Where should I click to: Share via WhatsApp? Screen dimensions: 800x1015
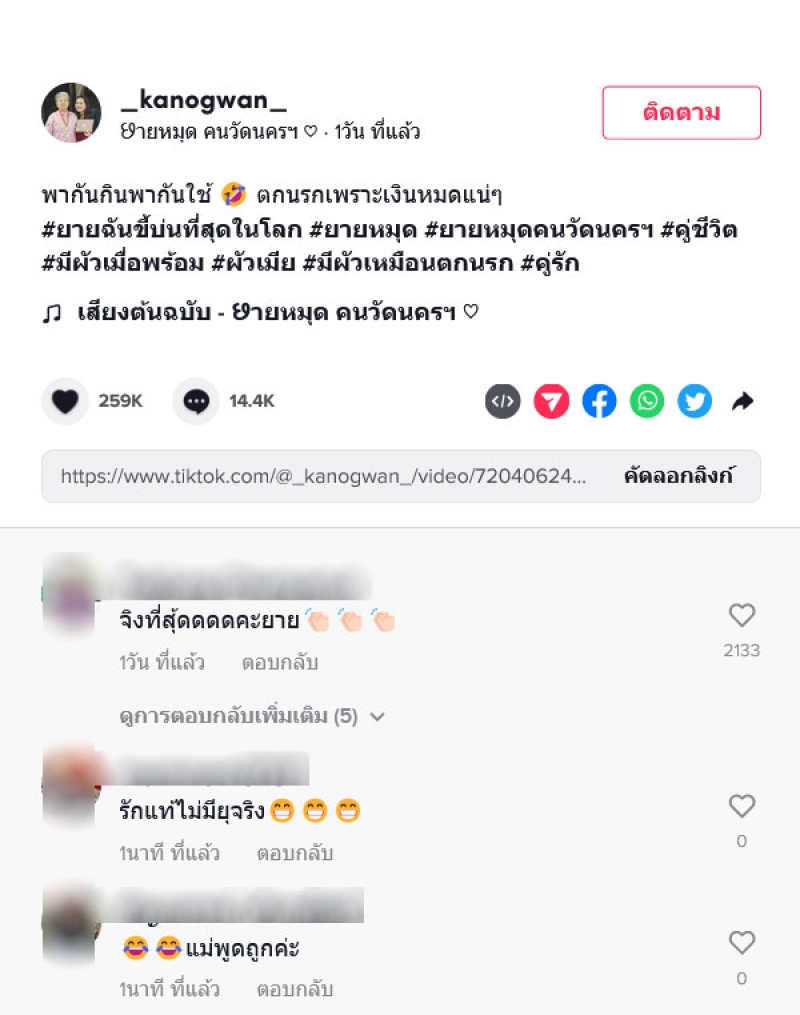coord(647,402)
